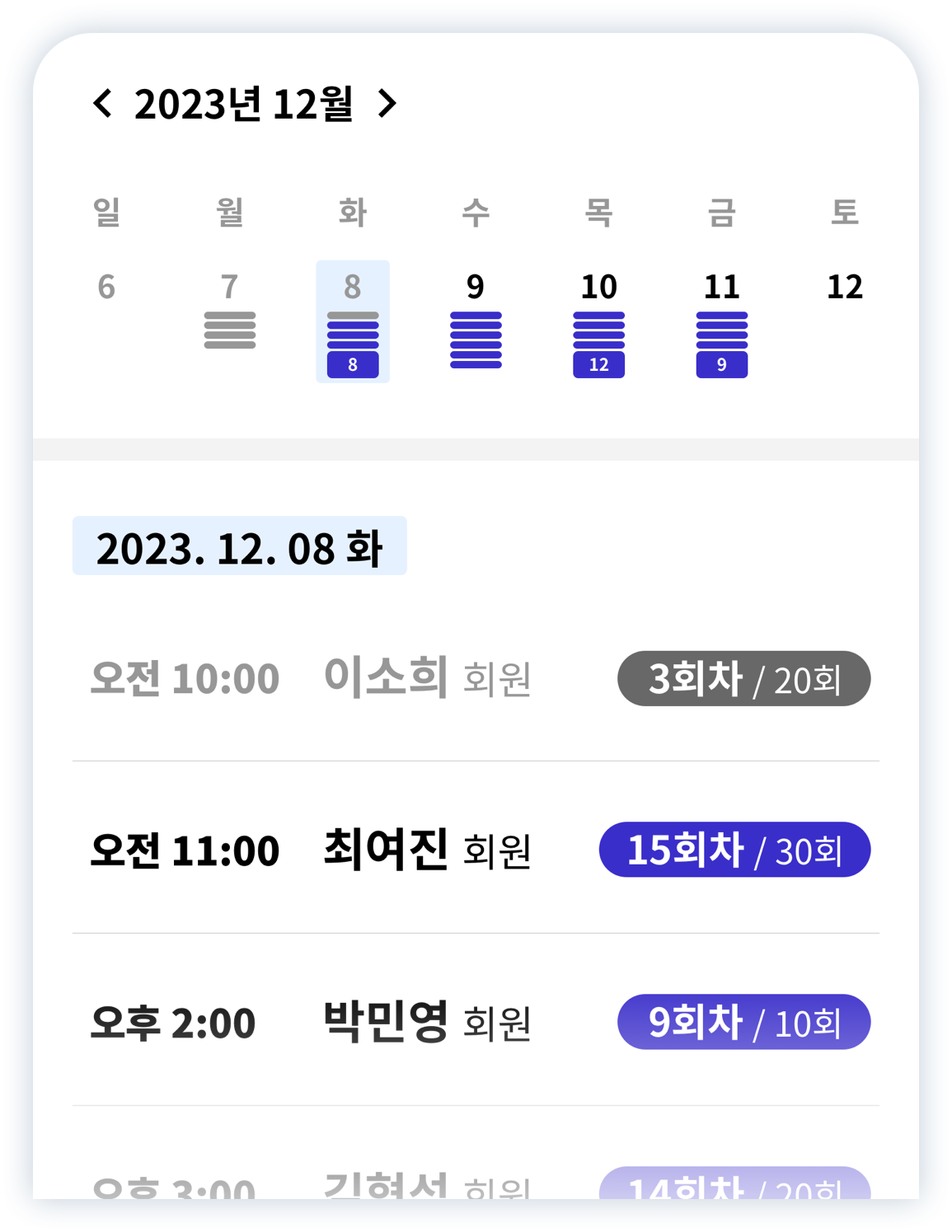Go to the next month
Image resolution: width=952 pixels, height=1232 pixels.
(387, 104)
